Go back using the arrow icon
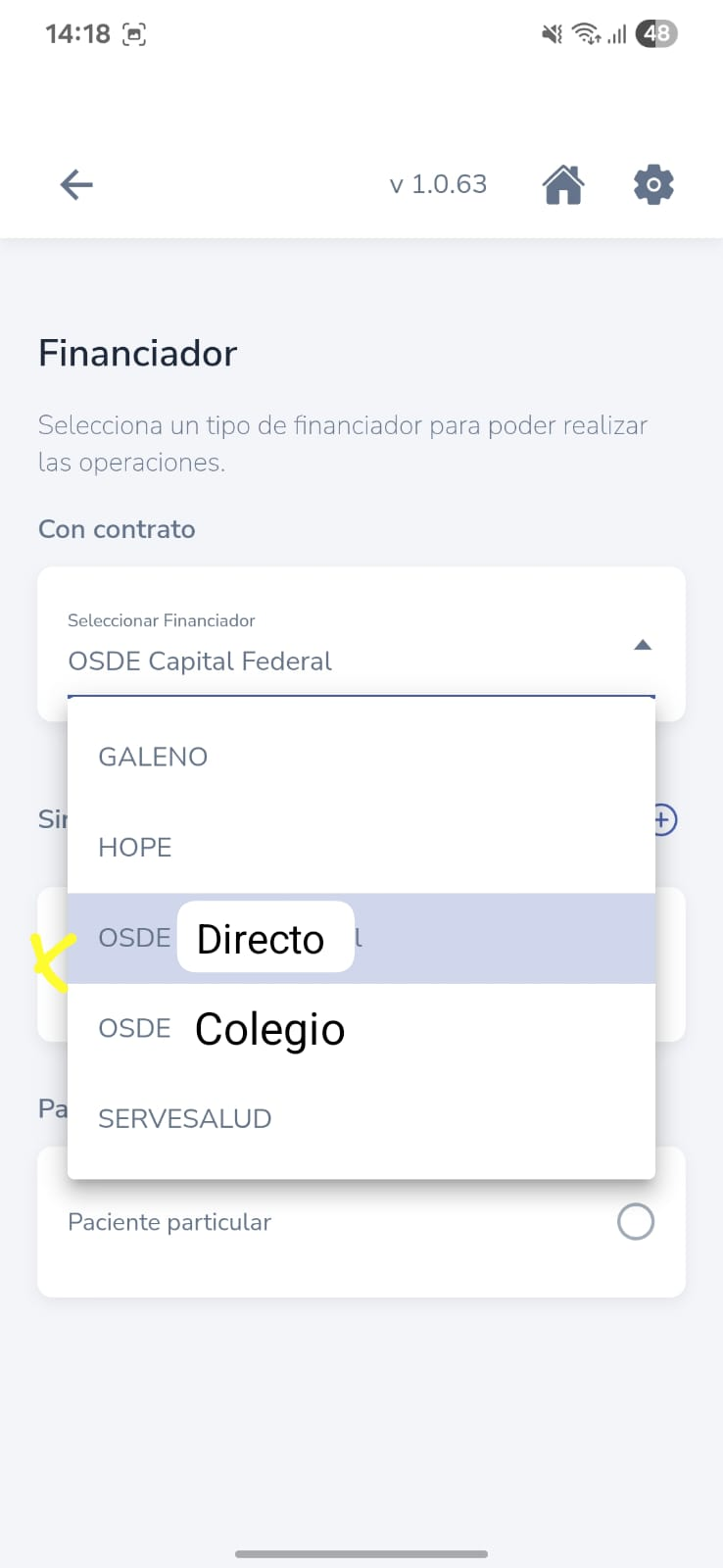 pos(76,184)
